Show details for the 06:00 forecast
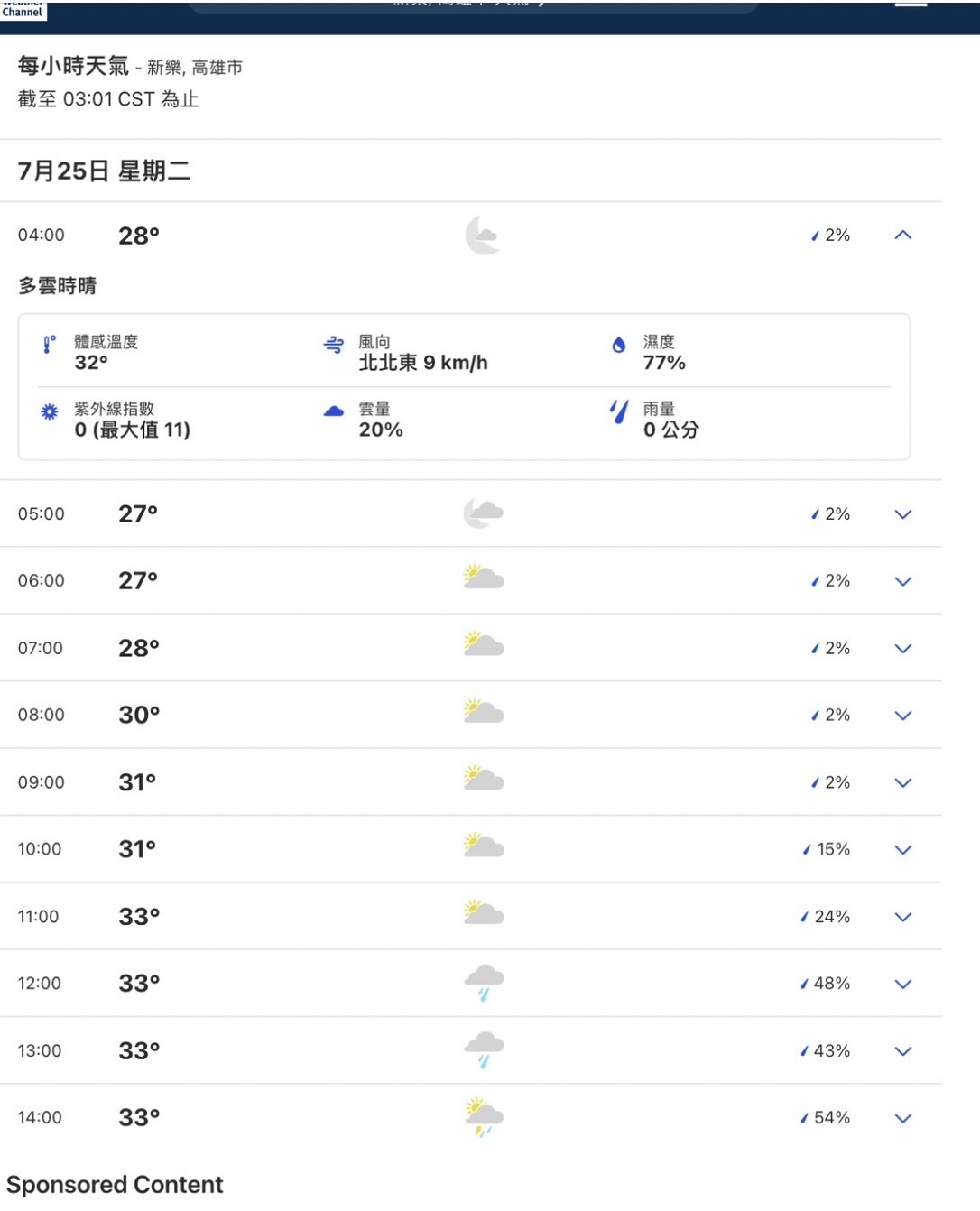The height and width of the screenshot is (1211, 980). pyautogui.click(x=902, y=581)
